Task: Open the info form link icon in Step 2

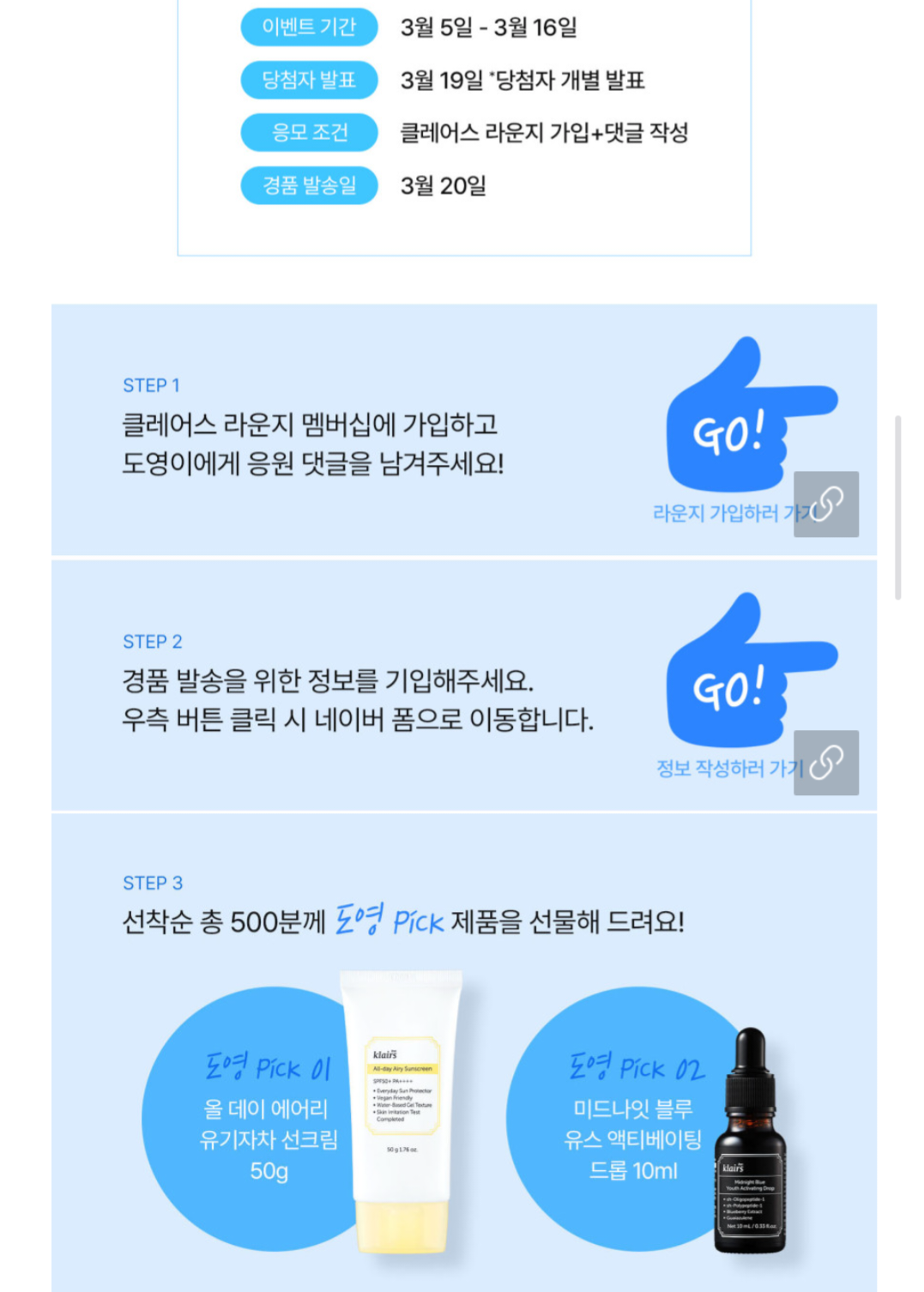Action: [x=825, y=763]
